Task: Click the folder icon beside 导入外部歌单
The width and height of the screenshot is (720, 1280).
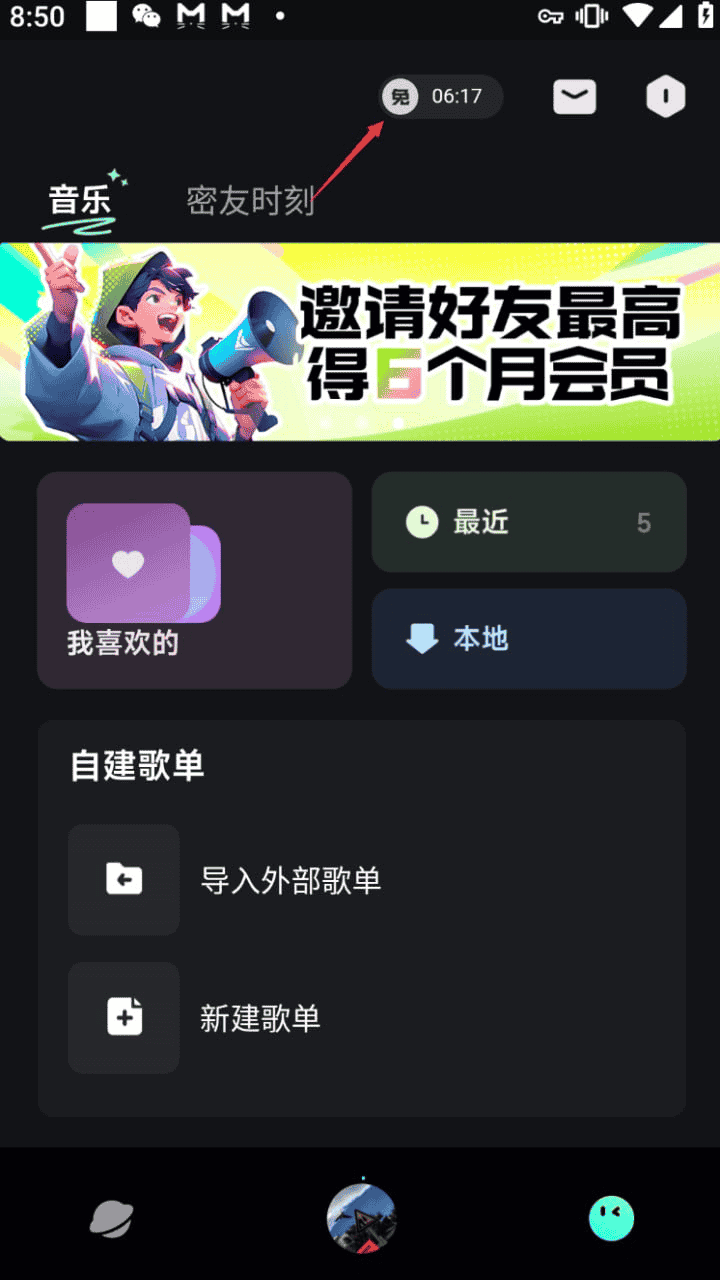Action: click(123, 880)
